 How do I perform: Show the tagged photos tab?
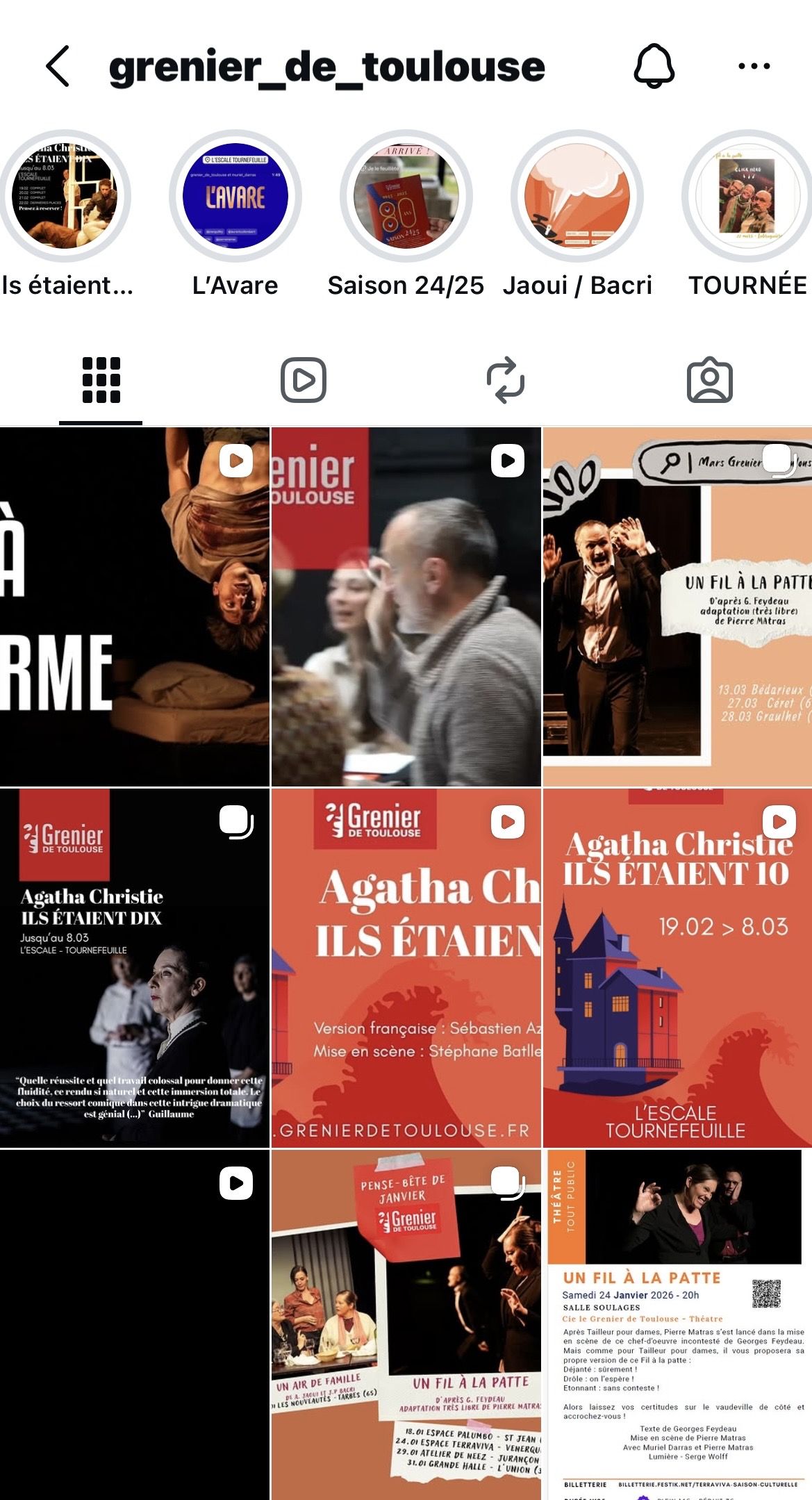click(x=709, y=380)
